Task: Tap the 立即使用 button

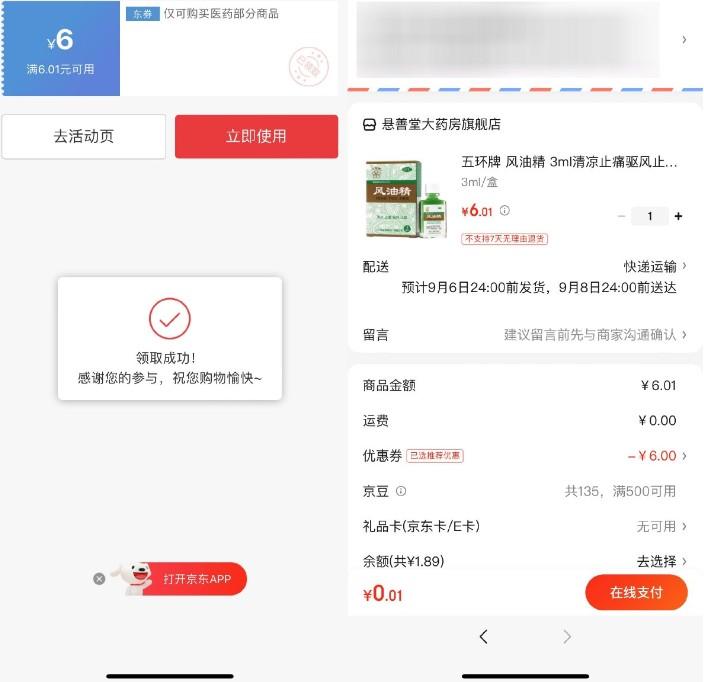Action: coord(256,136)
